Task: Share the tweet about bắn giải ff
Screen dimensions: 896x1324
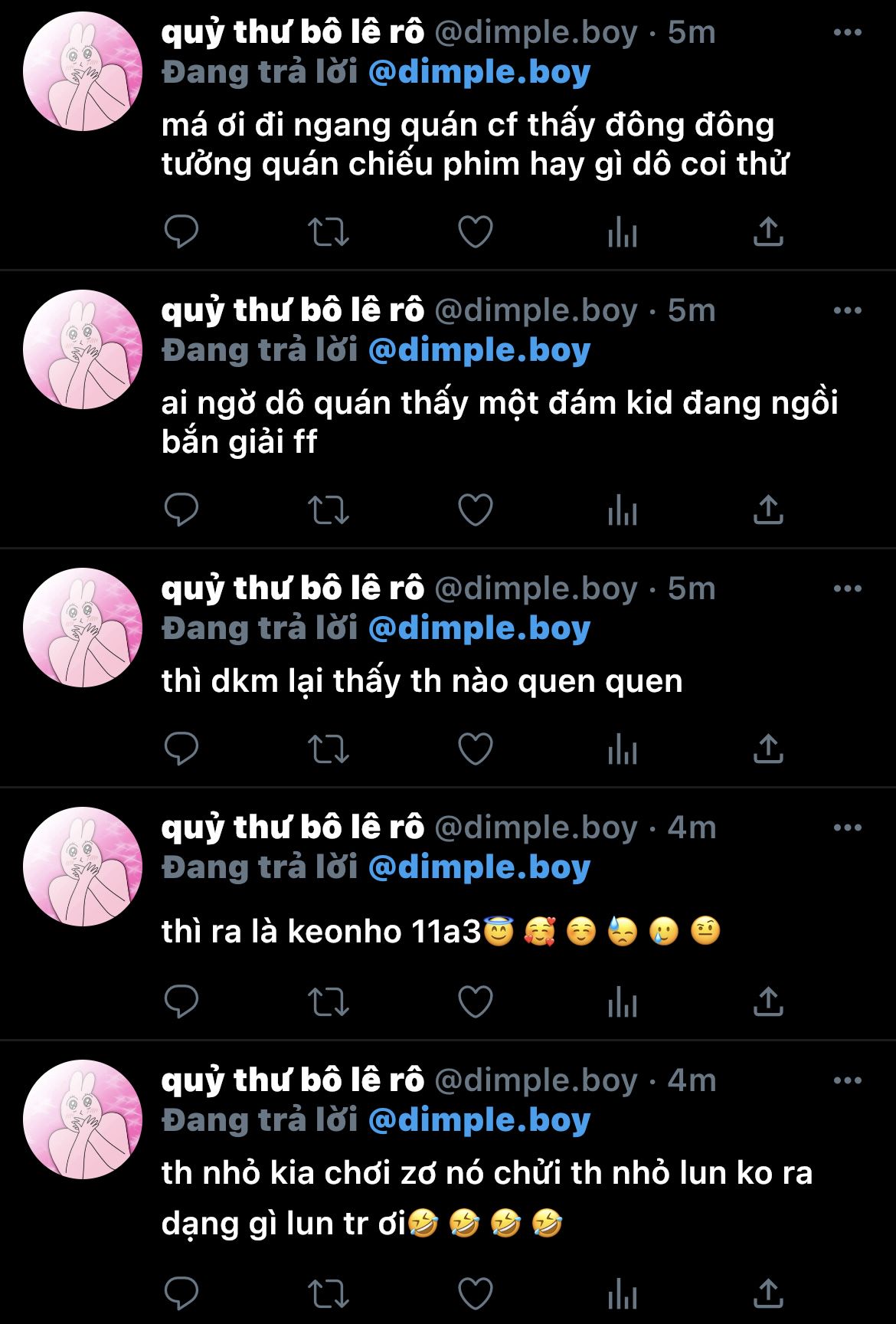Action: (x=768, y=510)
